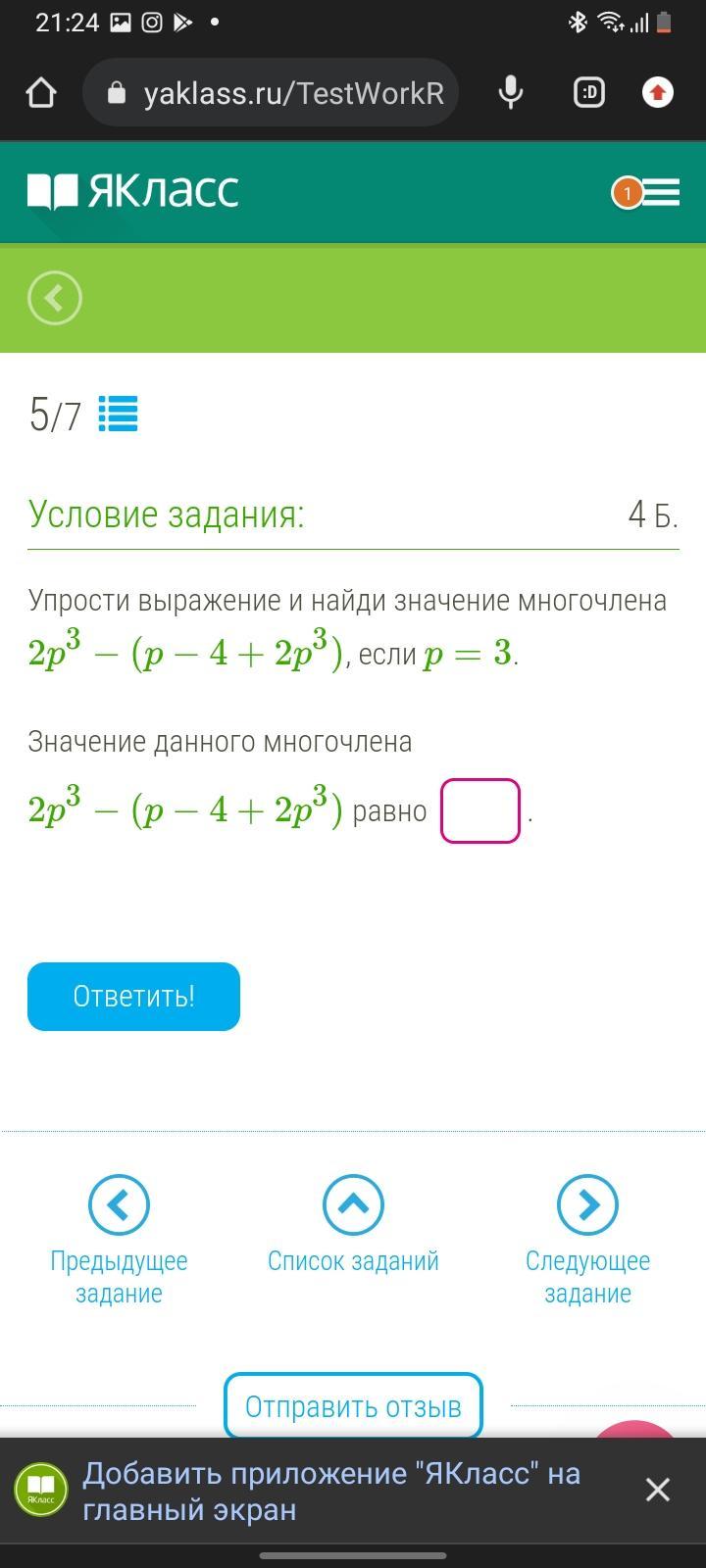This screenshot has height=1568, width=706.
Task: Submit answer with the Ответить! button
Action: tap(133, 997)
